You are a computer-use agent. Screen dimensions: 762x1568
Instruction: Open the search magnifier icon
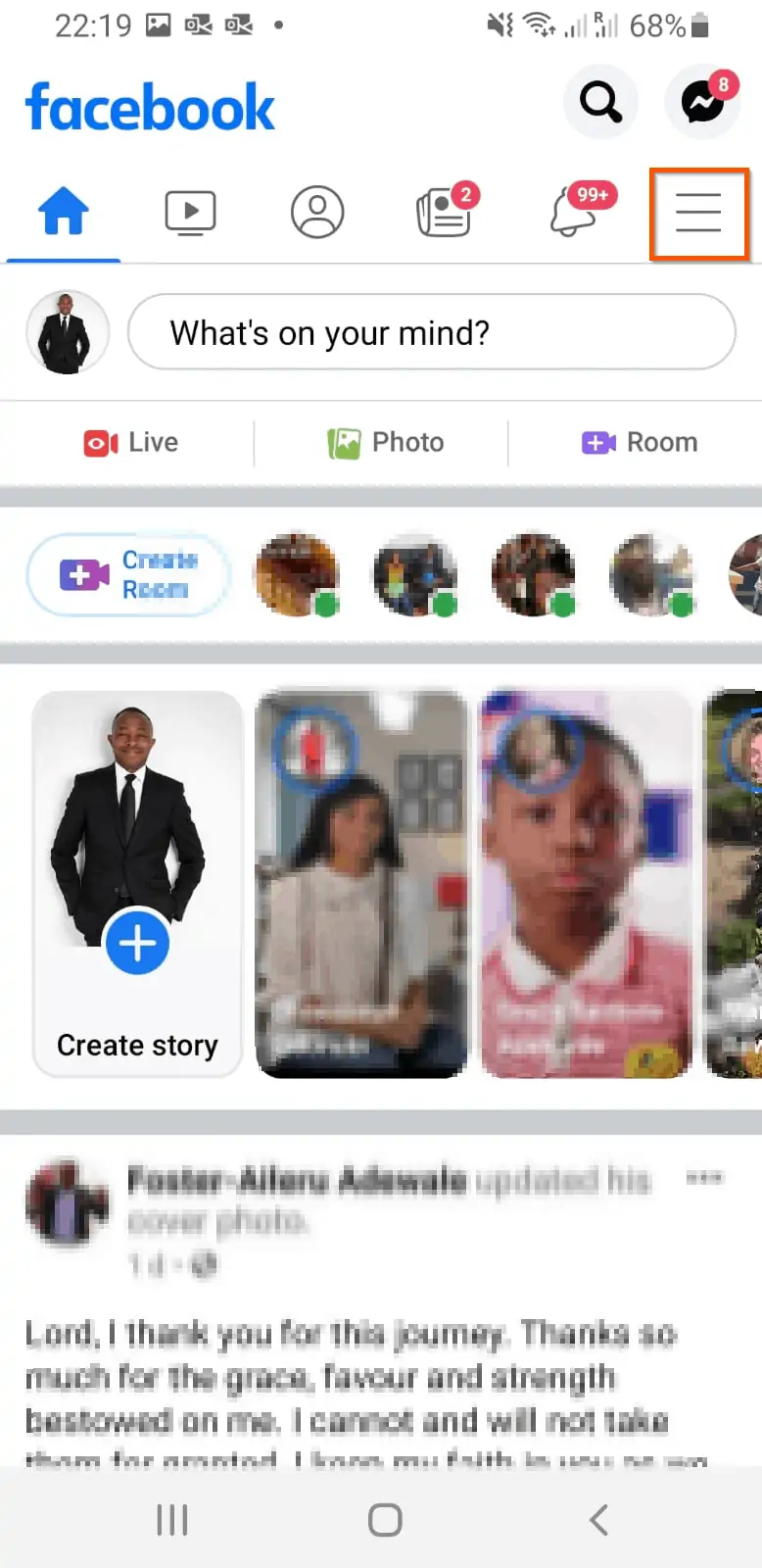[600, 101]
